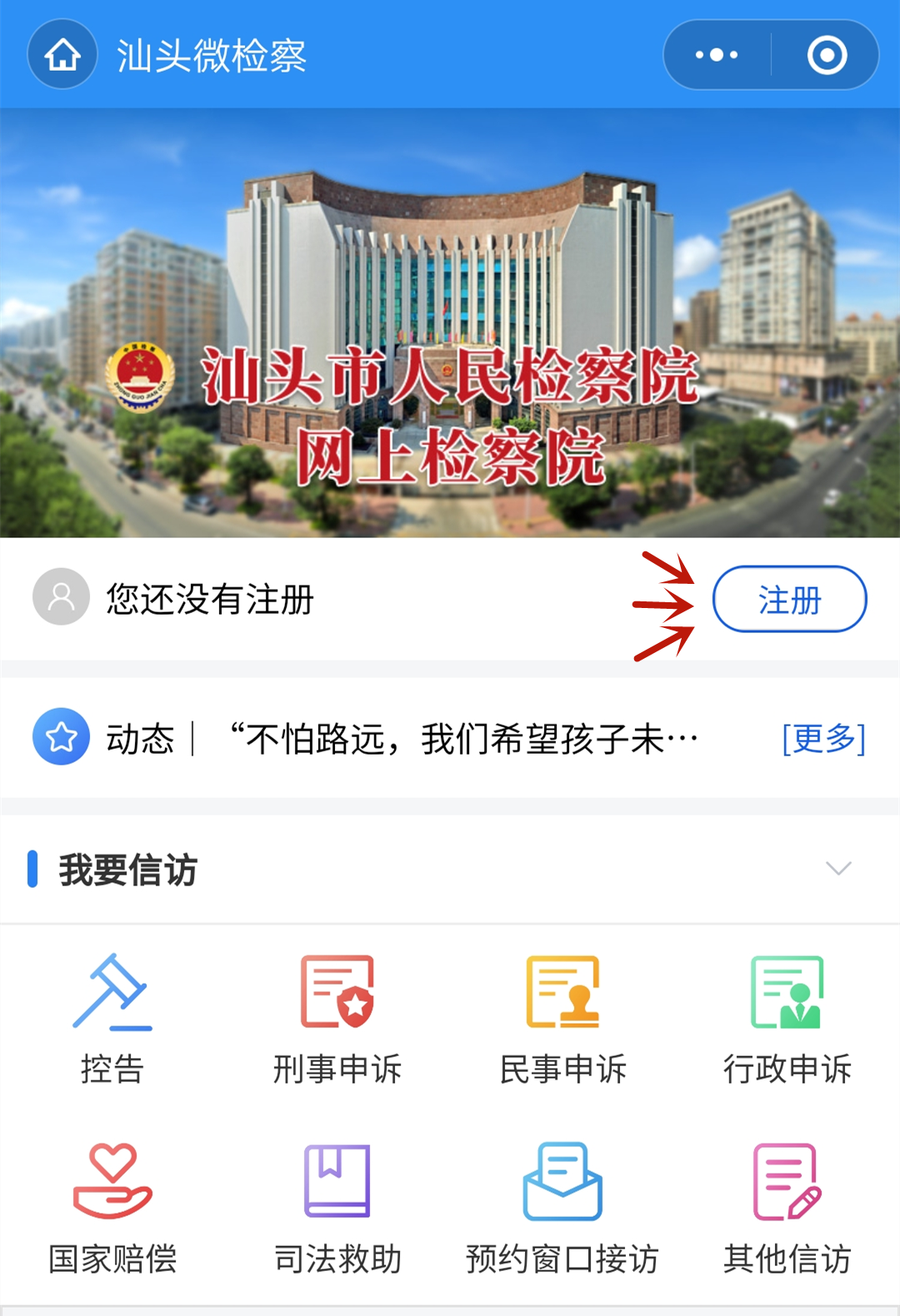Close the mini program with circle icon
Screen dimensions: 900x1316
[x=827, y=55]
